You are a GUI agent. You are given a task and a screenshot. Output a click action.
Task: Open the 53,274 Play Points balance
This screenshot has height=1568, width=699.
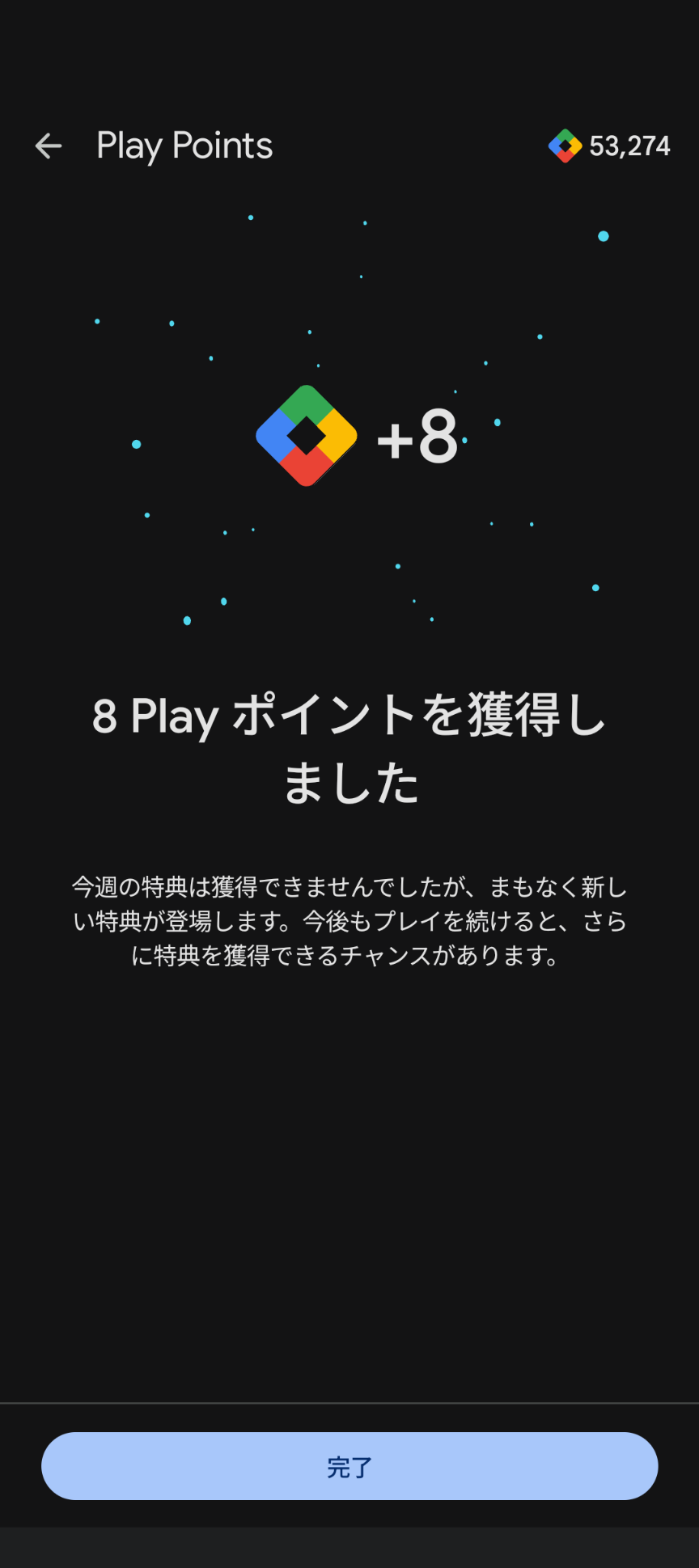tap(609, 146)
